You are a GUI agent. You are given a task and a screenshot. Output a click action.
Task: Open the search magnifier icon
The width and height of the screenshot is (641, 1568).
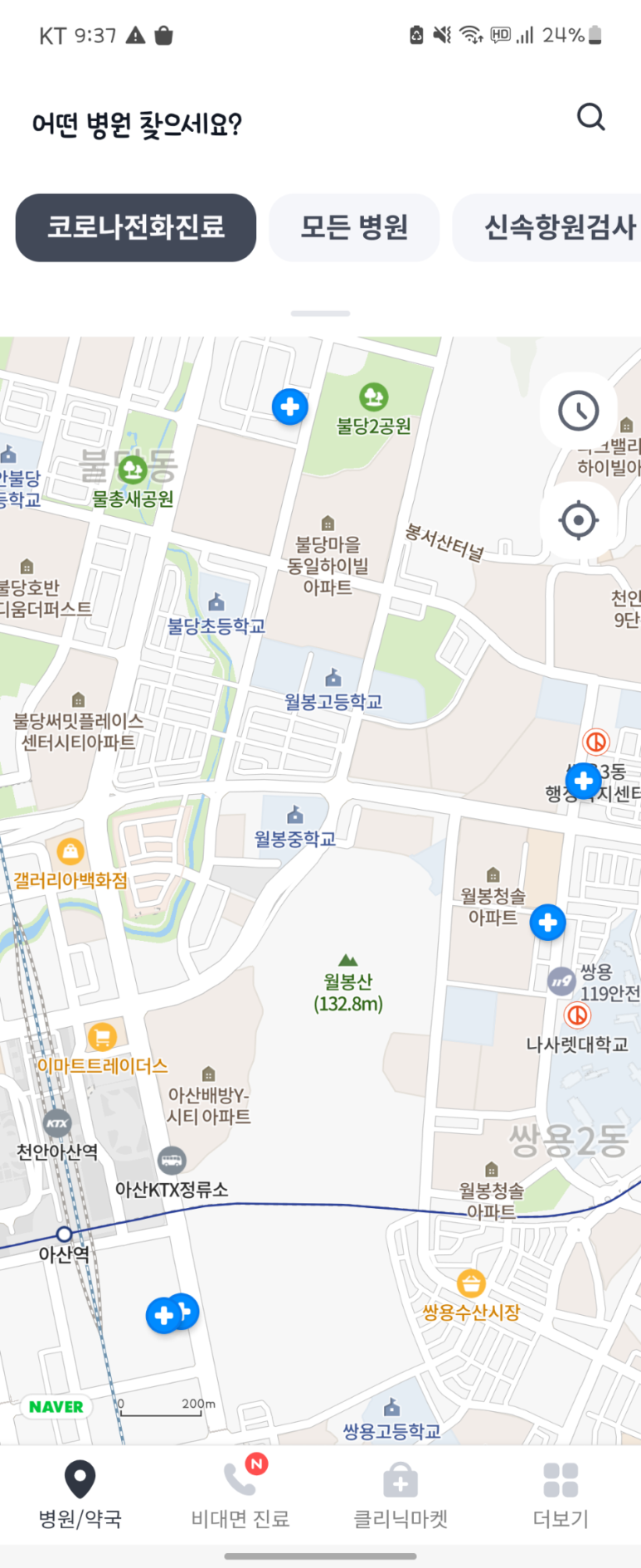click(590, 118)
